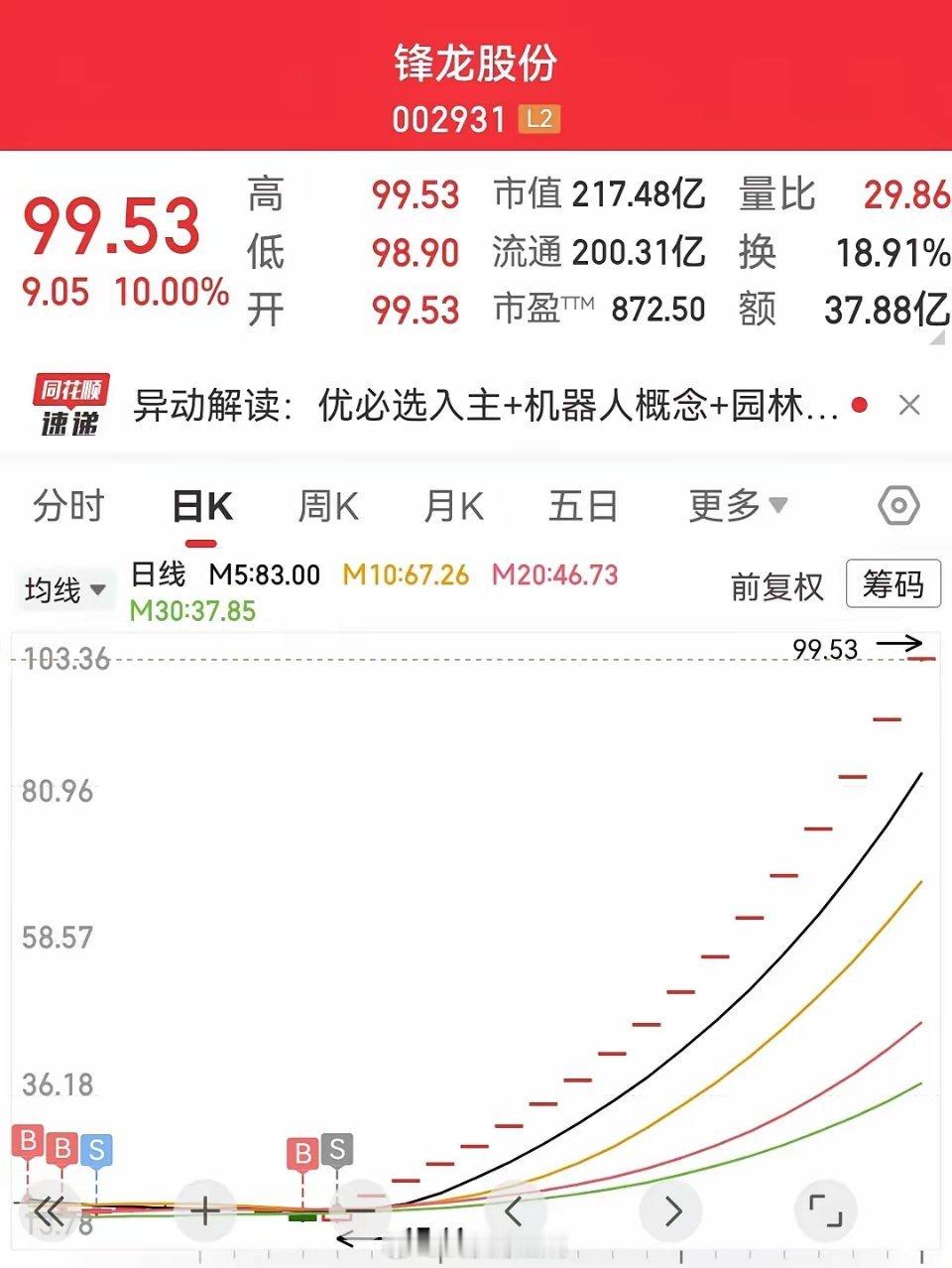Expand the 均线 moving average selector
This screenshot has width=952, height=1268.
64,588
